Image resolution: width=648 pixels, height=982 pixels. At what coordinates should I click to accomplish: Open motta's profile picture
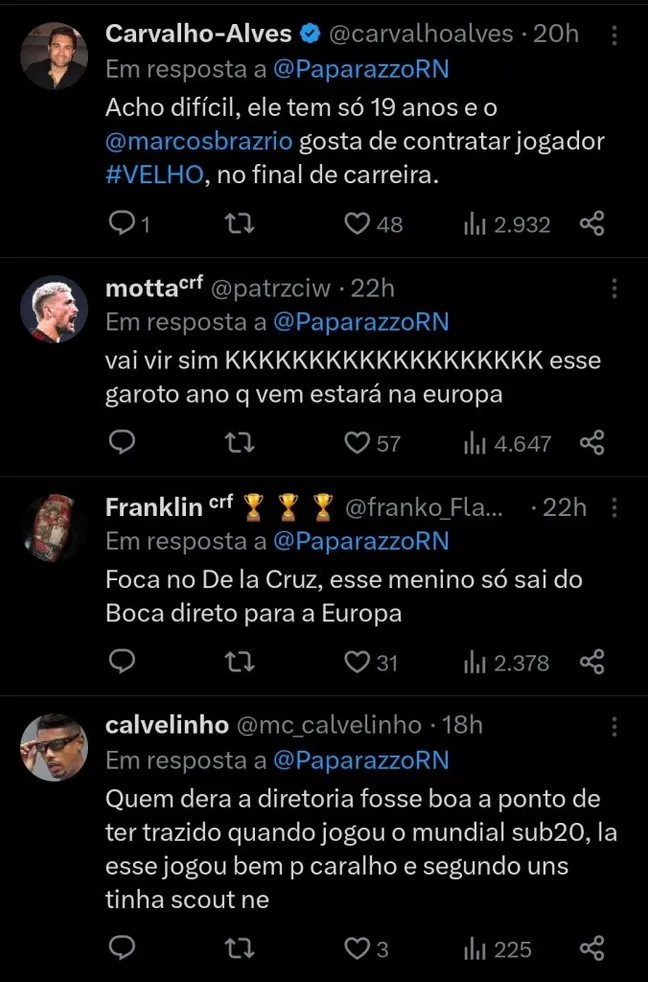[54, 309]
